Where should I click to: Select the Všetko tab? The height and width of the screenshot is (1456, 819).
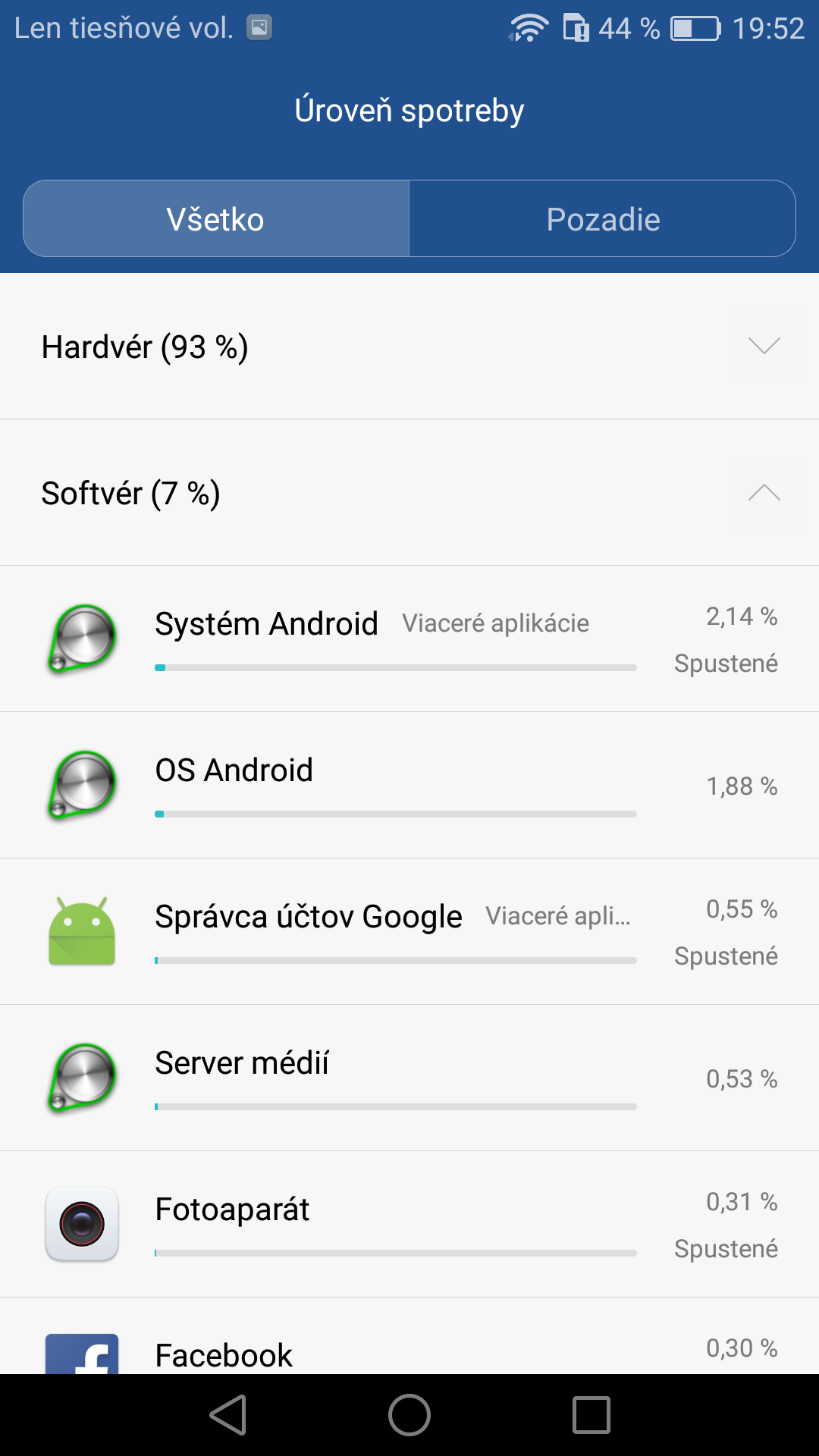tap(216, 219)
